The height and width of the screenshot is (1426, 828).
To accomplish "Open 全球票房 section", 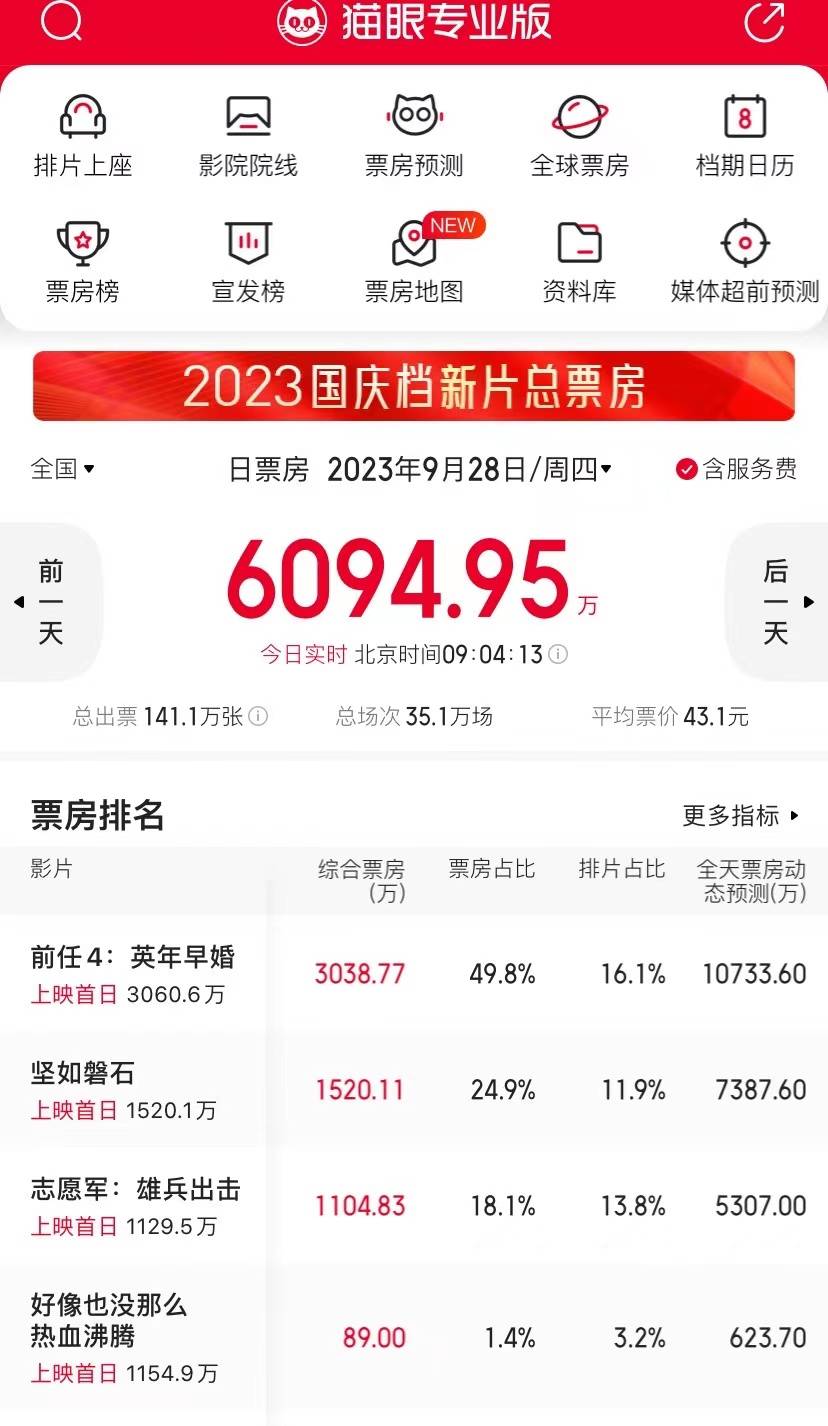I will 579,137.
